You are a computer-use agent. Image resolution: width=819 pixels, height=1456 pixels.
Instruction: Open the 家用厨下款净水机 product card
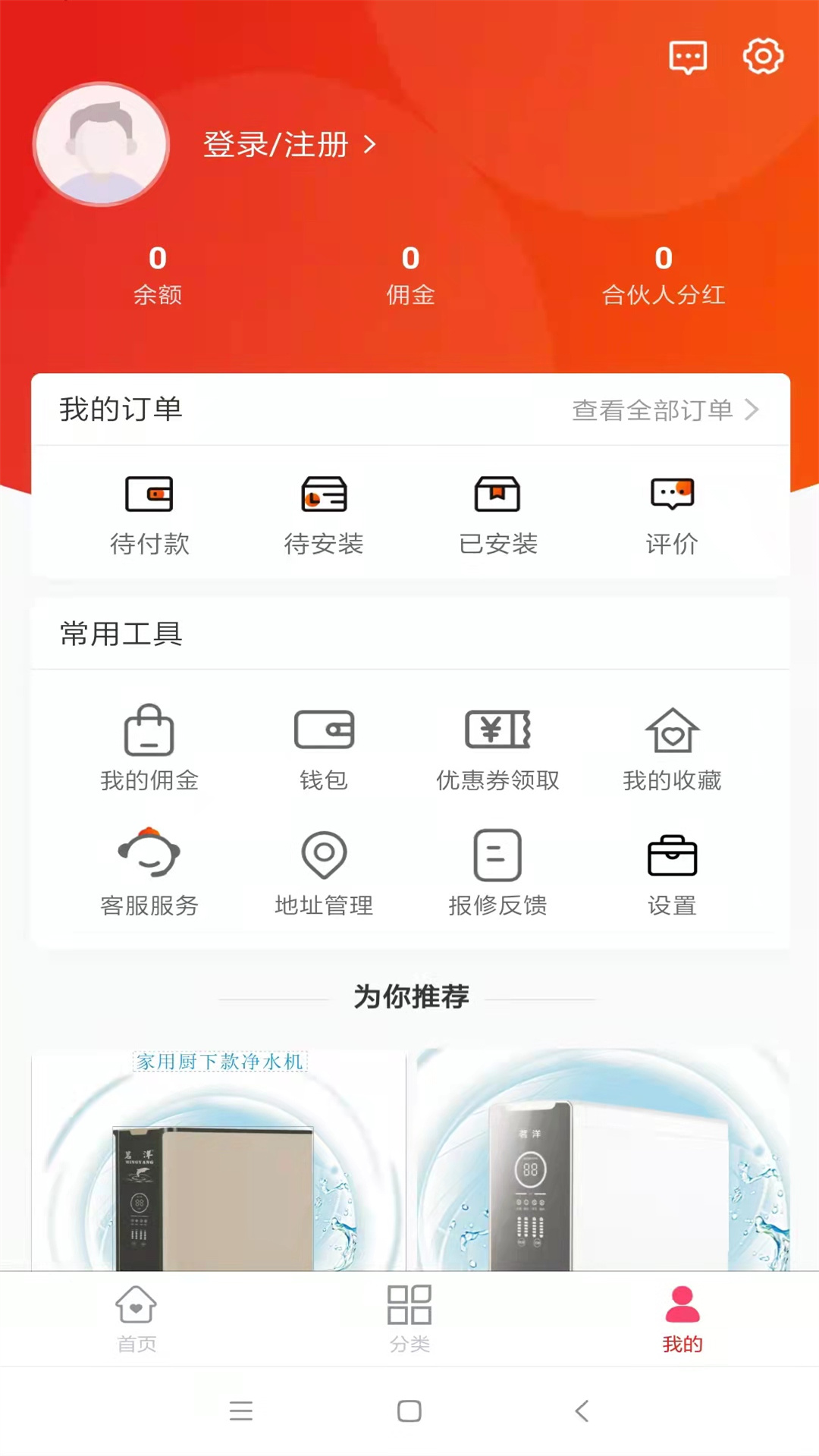click(218, 1160)
